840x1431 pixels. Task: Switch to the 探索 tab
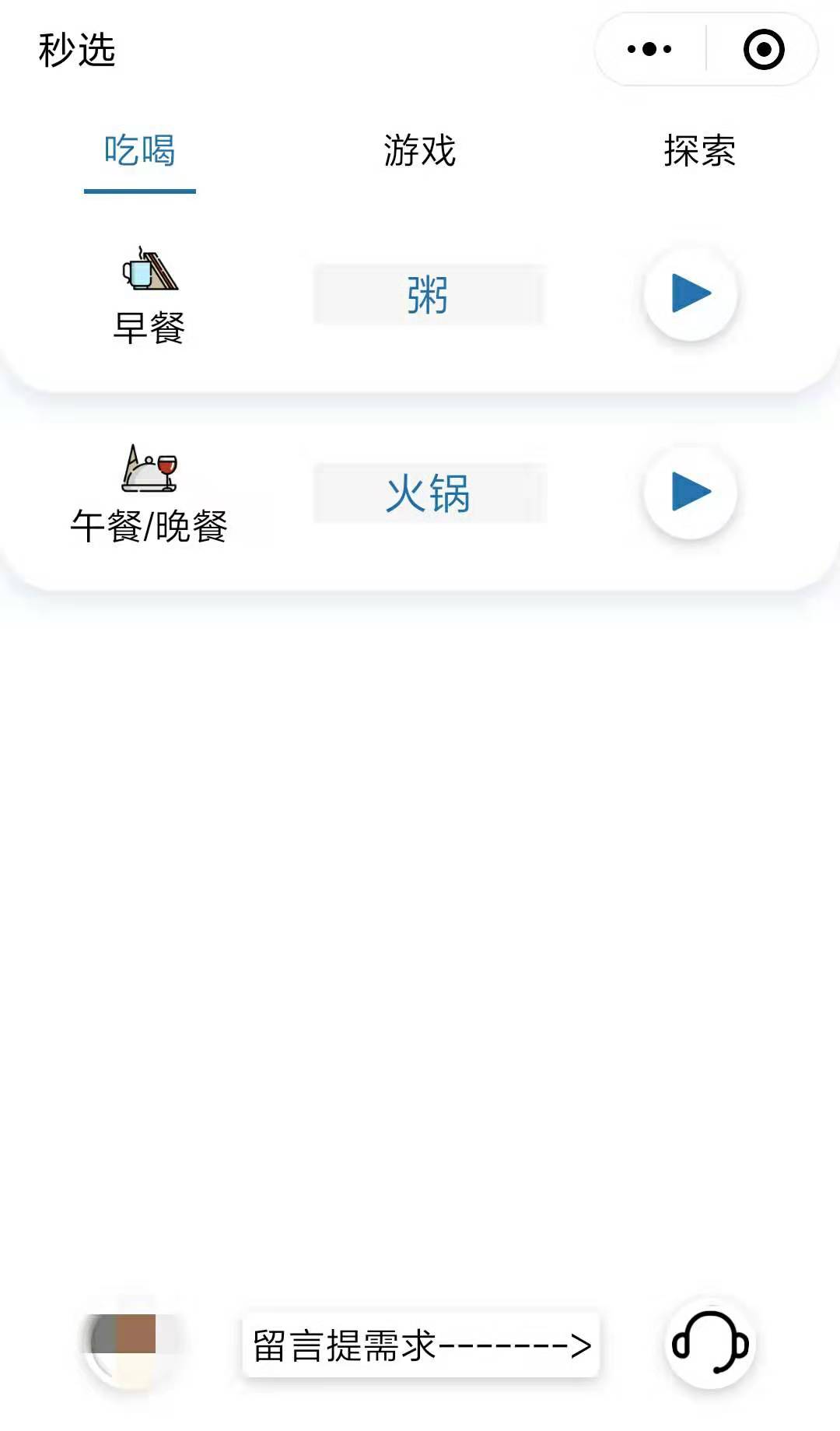click(x=699, y=150)
